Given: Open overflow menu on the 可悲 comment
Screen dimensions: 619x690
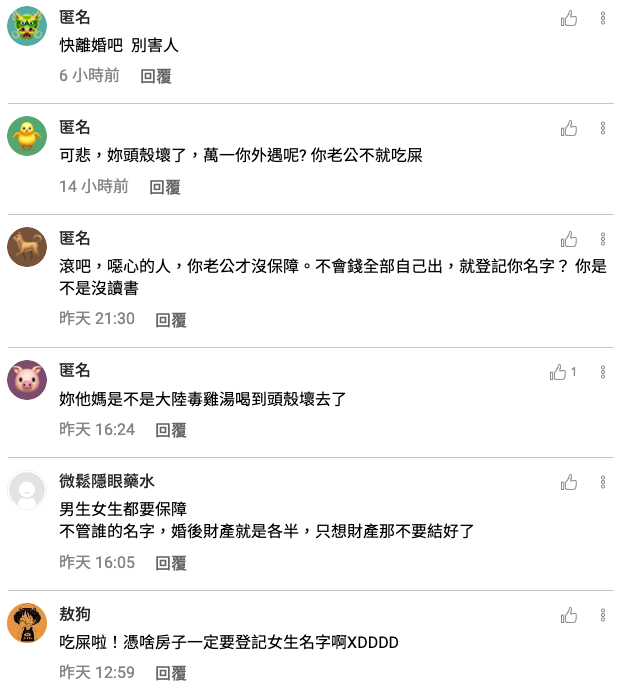Looking at the screenshot, I should point(603,128).
